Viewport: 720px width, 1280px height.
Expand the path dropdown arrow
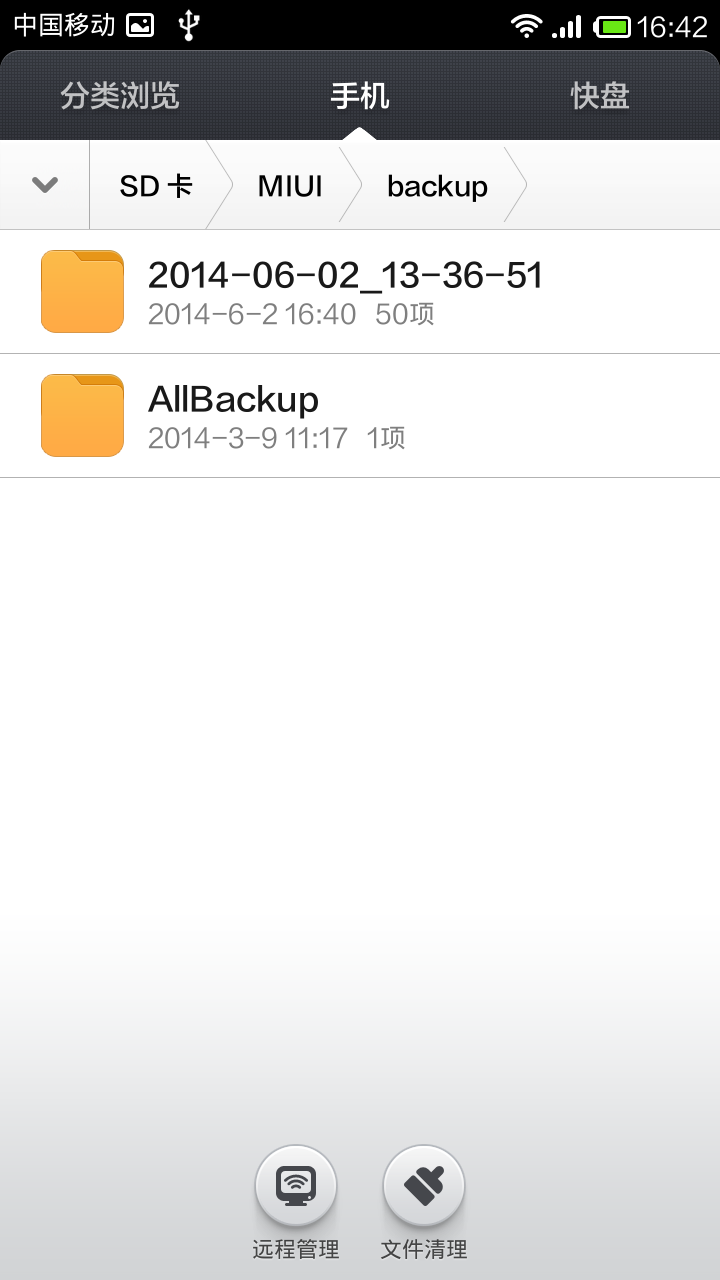click(45, 185)
